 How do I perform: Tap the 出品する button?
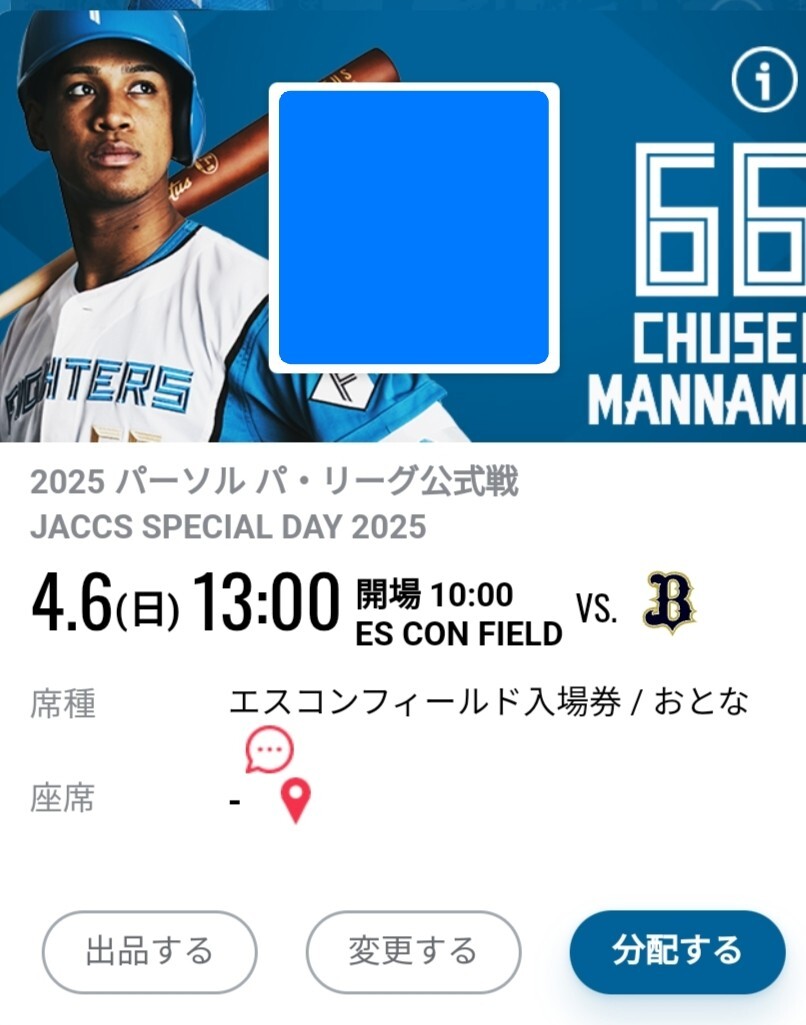[150, 952]
